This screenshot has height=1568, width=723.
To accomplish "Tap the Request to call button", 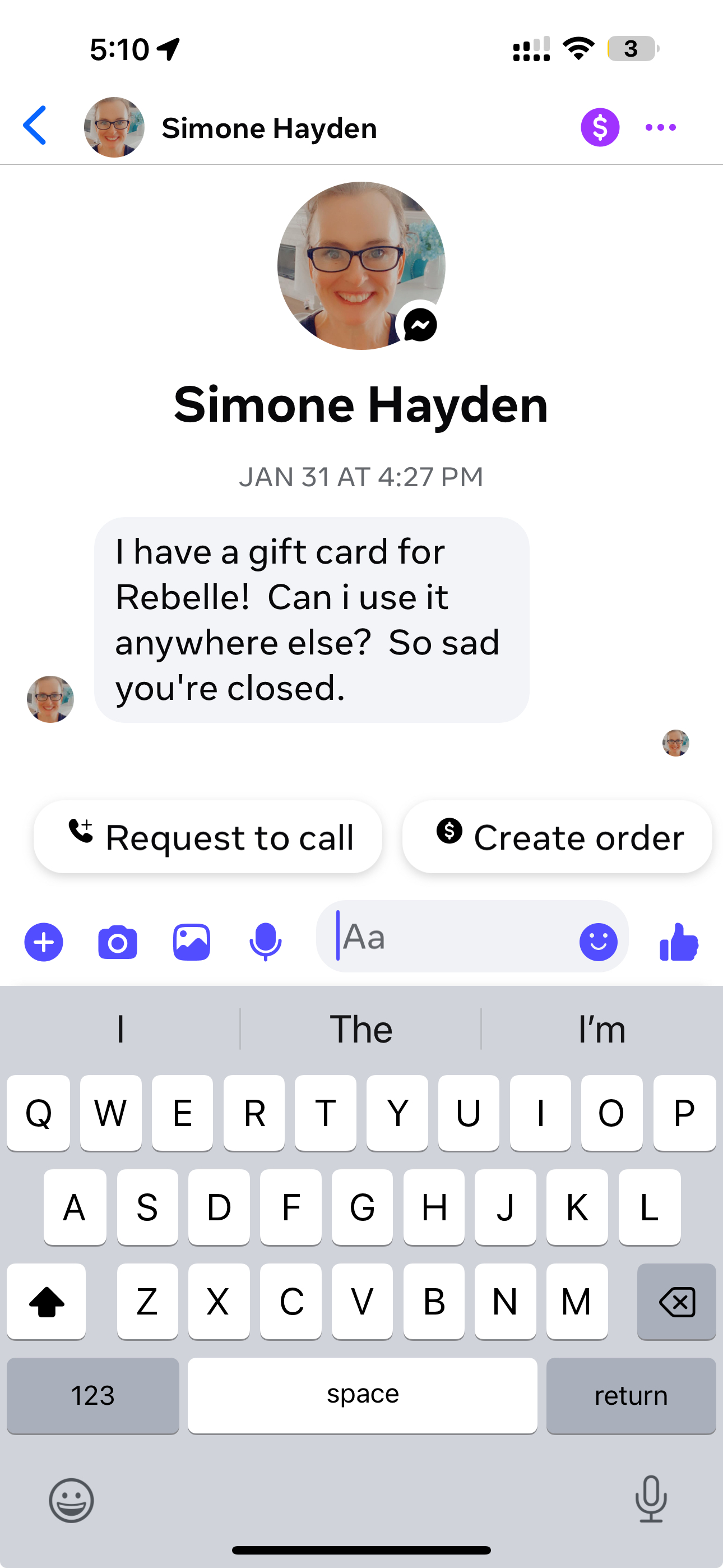I will [208, 837].
